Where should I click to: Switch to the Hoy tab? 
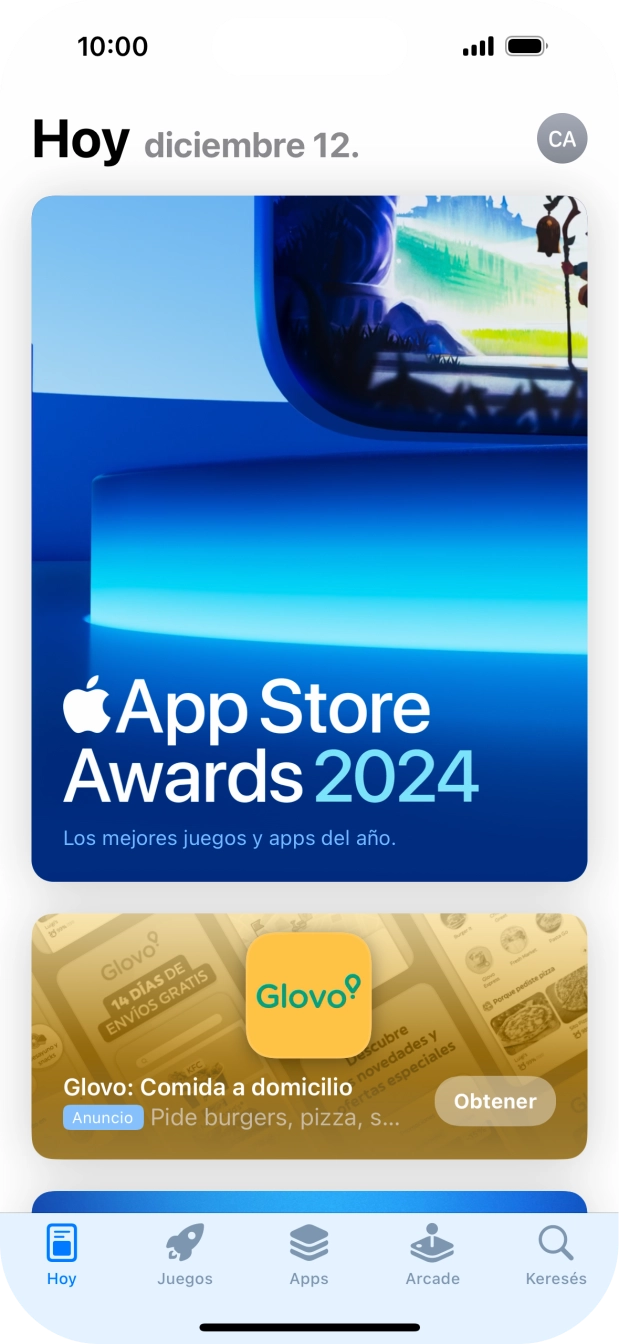tap(62, 1255)
